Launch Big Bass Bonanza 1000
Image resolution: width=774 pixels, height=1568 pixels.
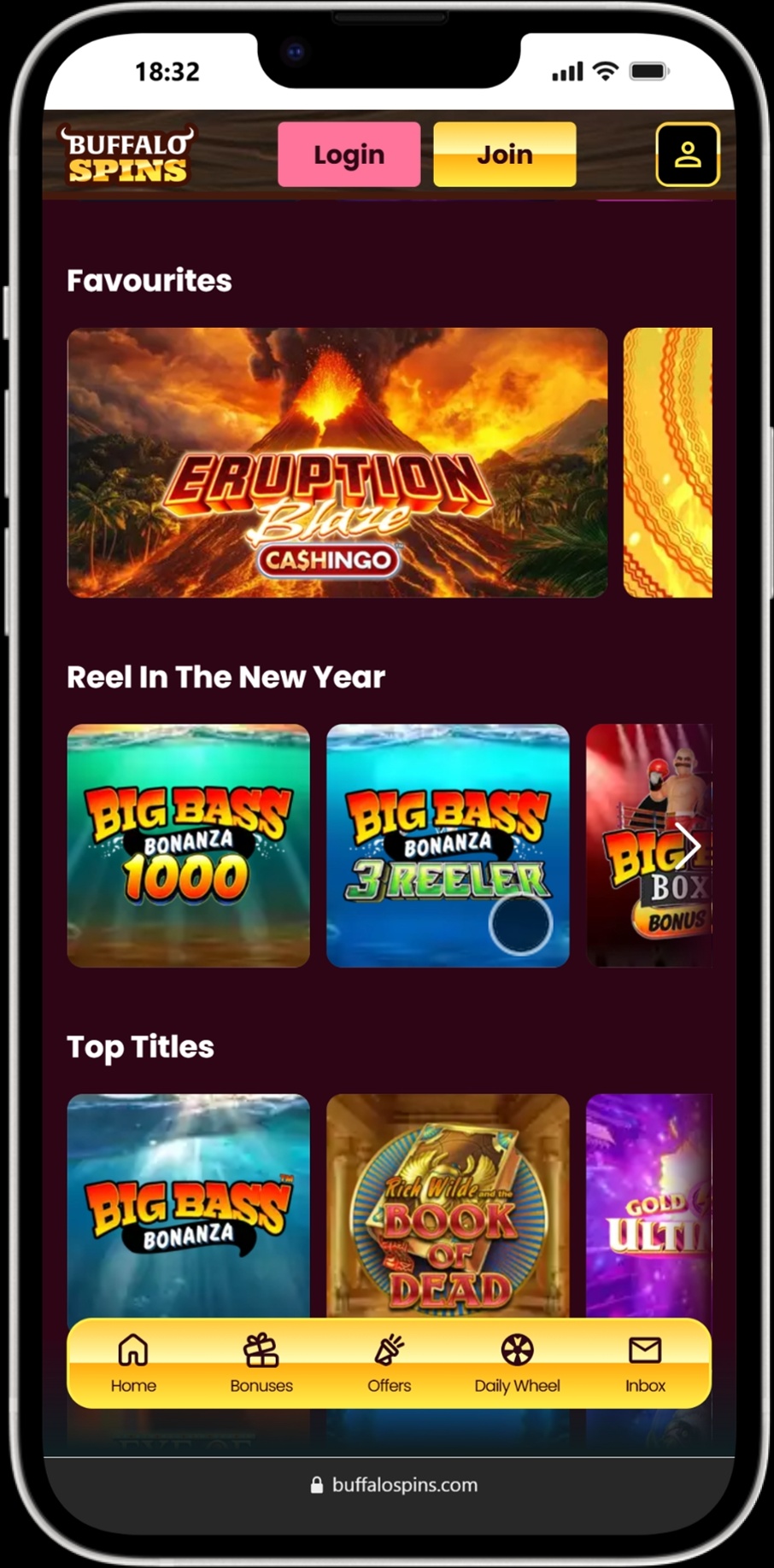coord(188,845)
